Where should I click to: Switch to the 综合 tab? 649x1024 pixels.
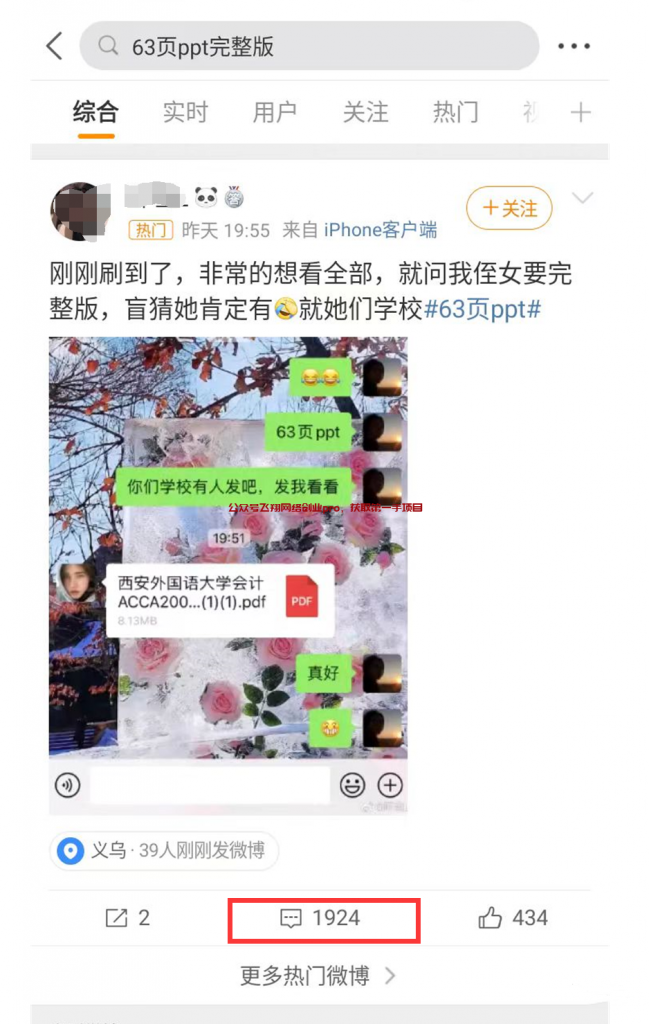tap(95, 112)
